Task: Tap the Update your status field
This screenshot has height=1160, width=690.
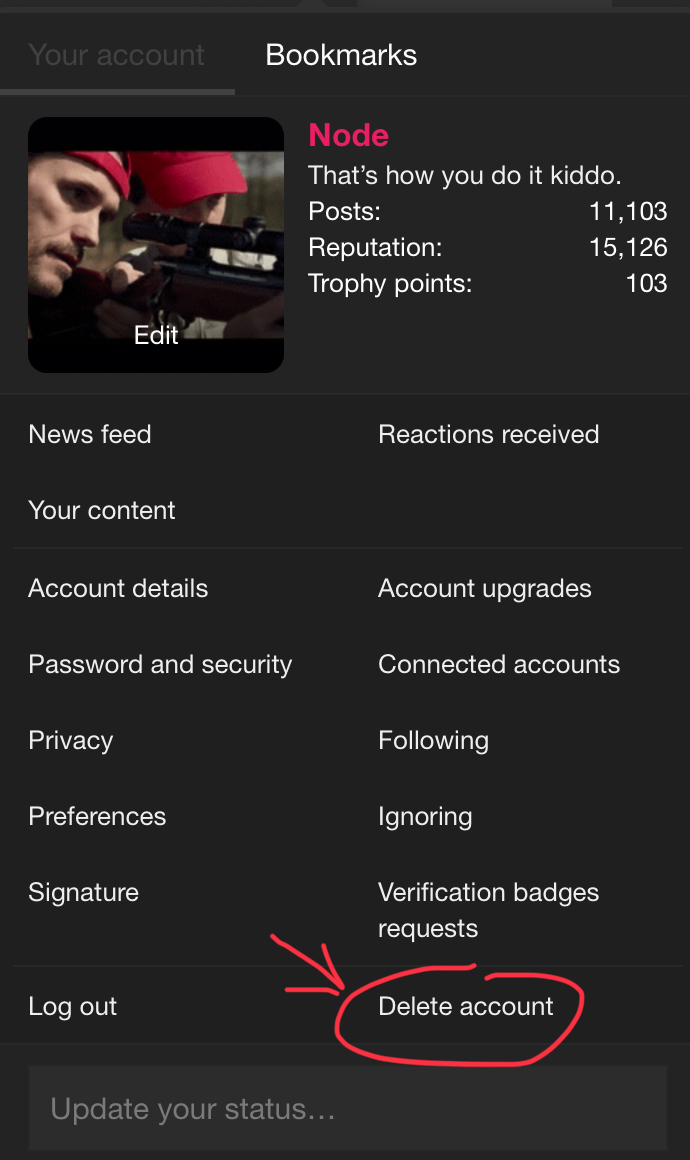Action: click(348, 1108)
